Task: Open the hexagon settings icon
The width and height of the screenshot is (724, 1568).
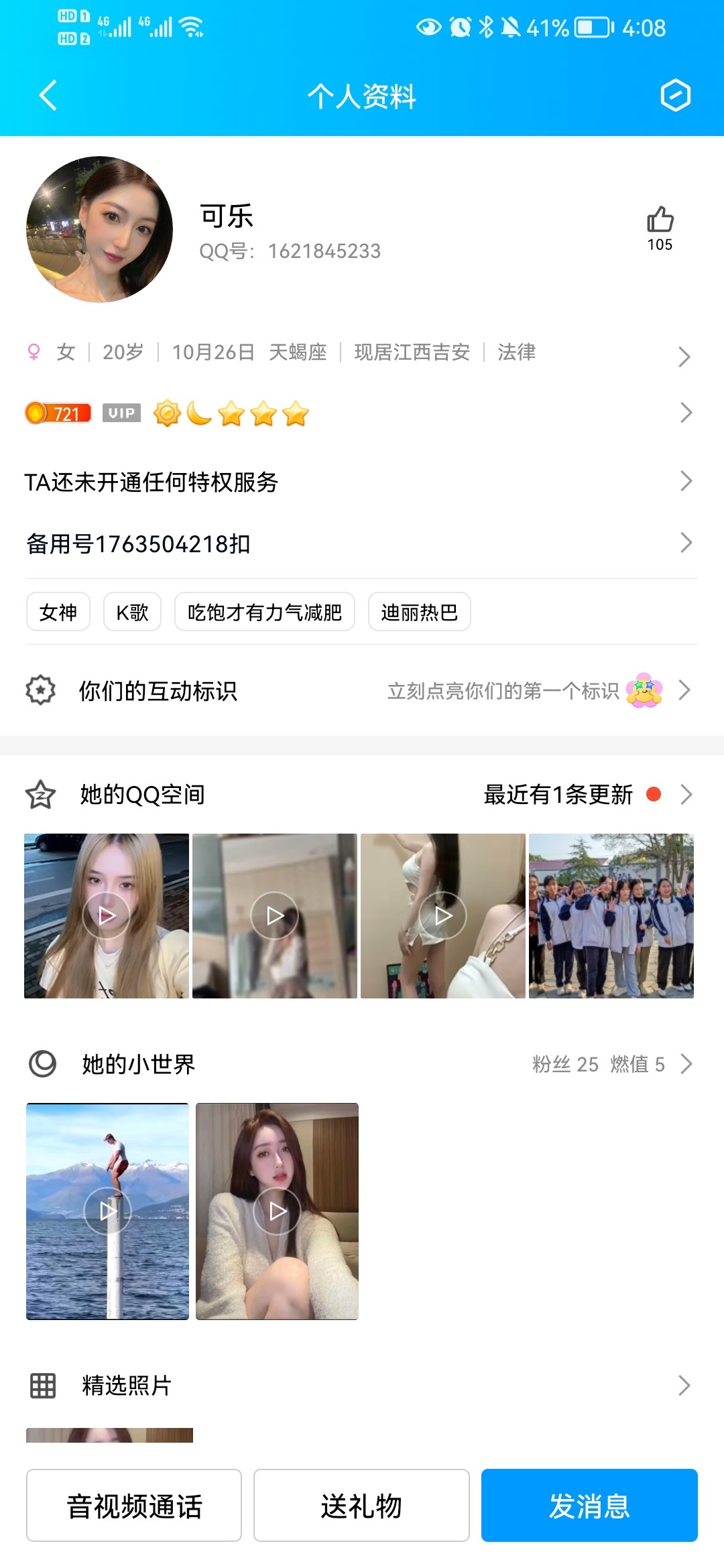Action: tap(675, 95)
